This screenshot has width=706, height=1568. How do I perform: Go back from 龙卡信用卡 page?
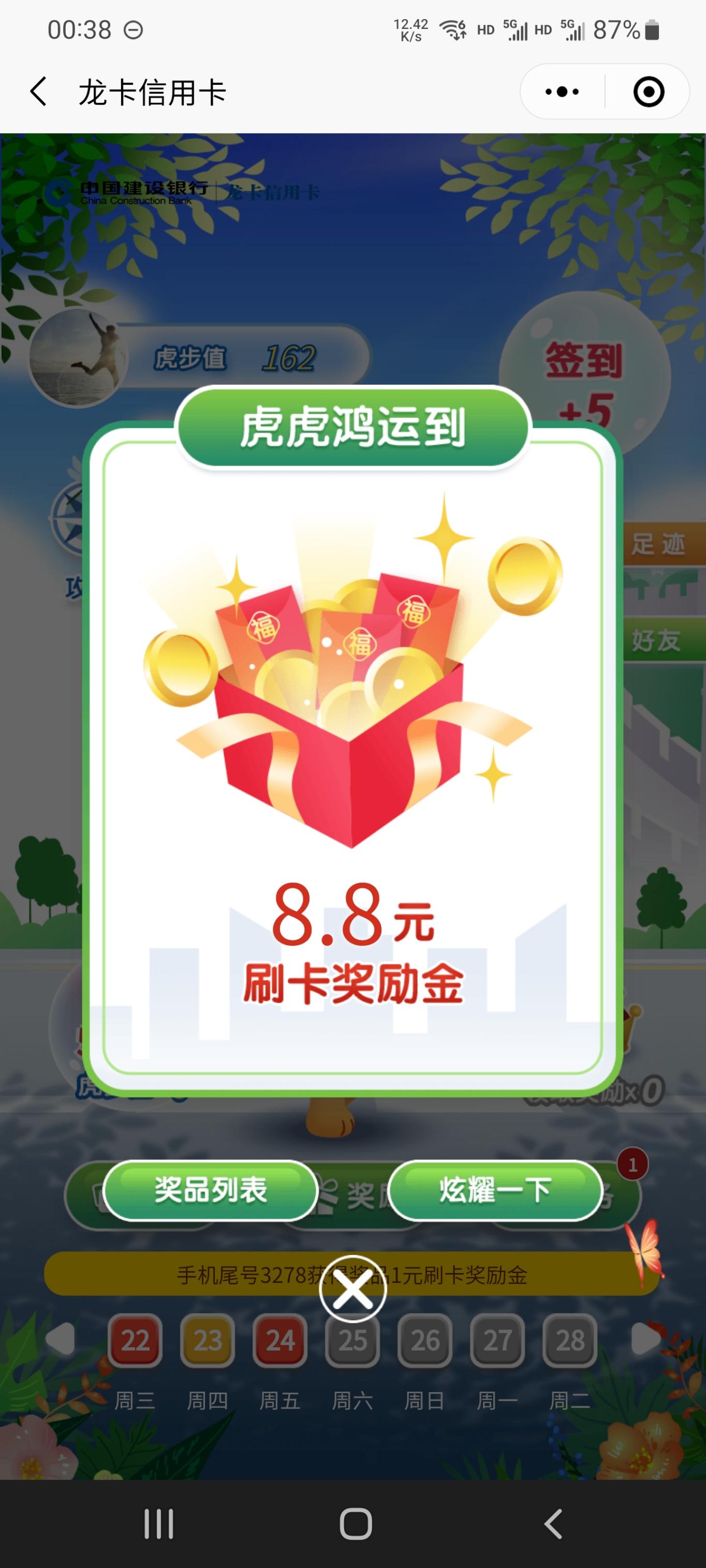[x=38, y=92]
